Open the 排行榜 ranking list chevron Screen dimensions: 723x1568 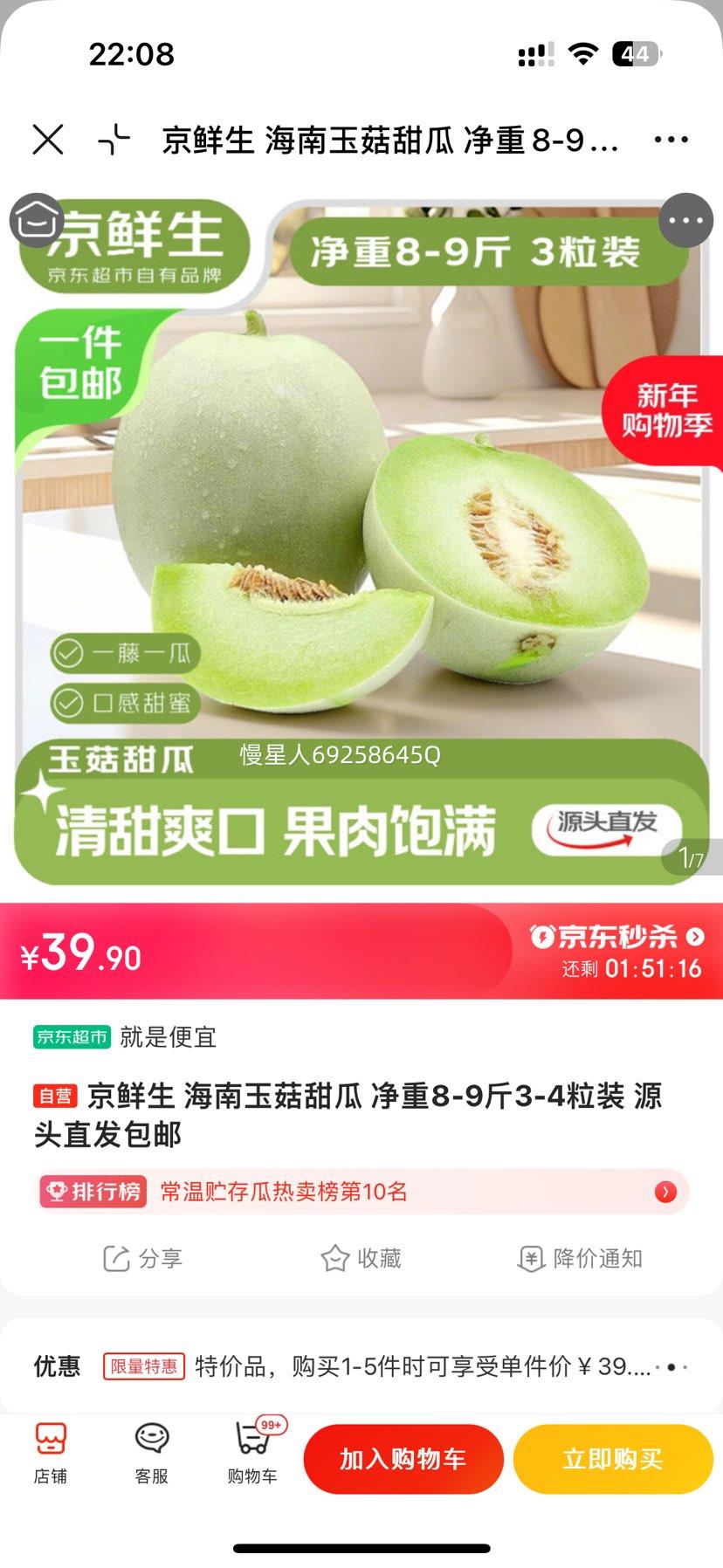664,1191
